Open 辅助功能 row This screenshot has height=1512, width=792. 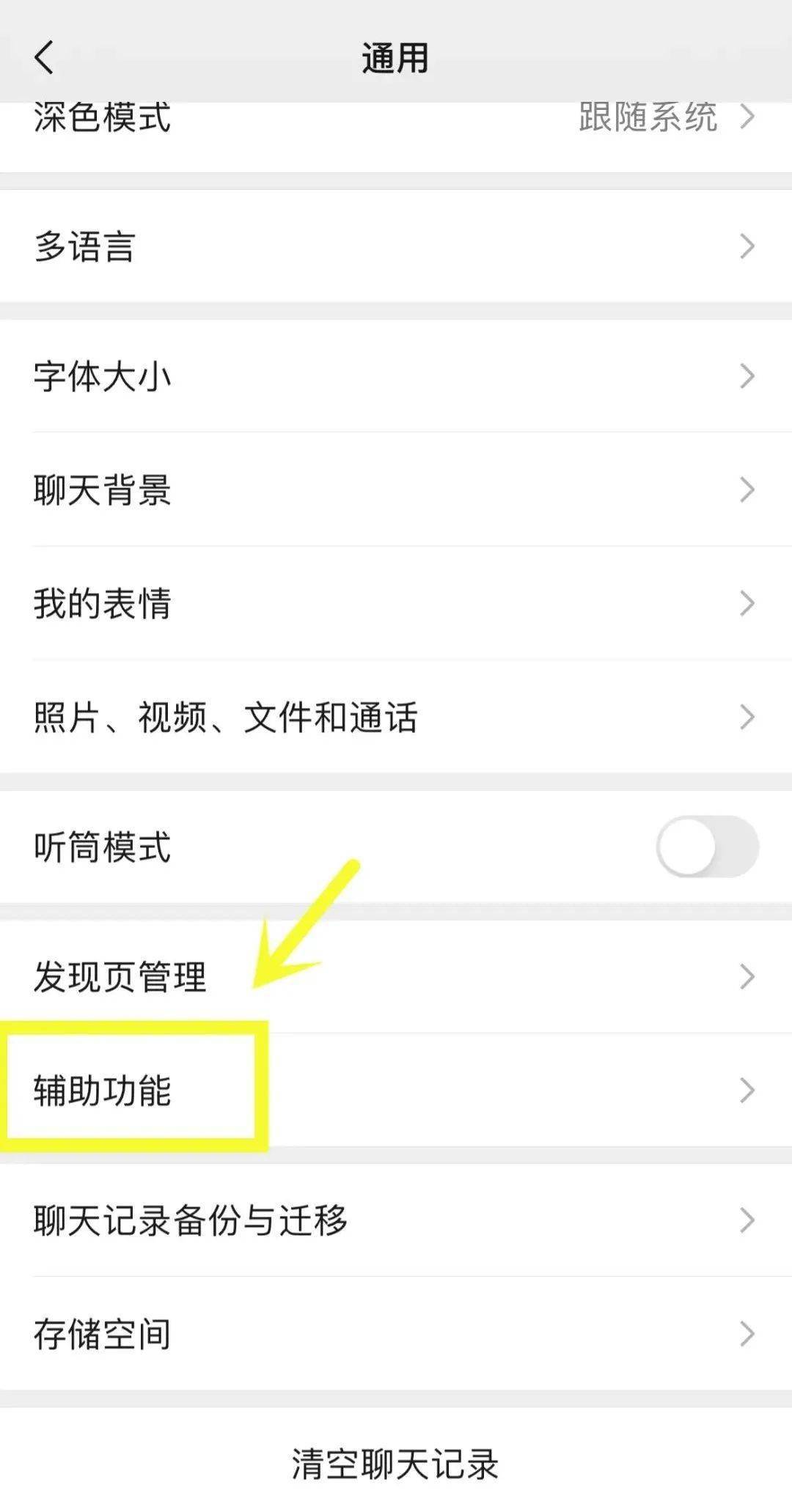click(396, 1090)
